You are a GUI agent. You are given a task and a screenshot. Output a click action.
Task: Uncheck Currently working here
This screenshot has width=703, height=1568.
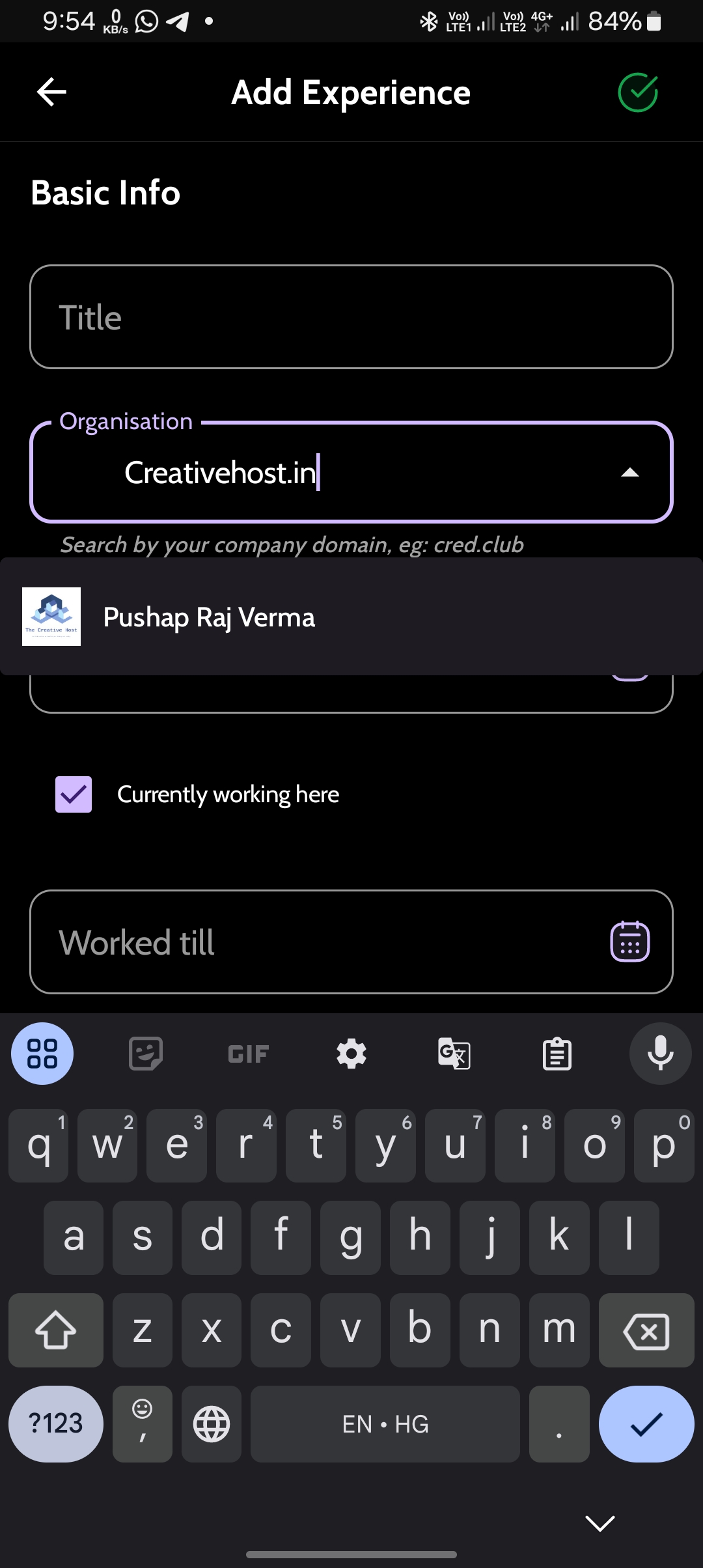pos(74,794)
